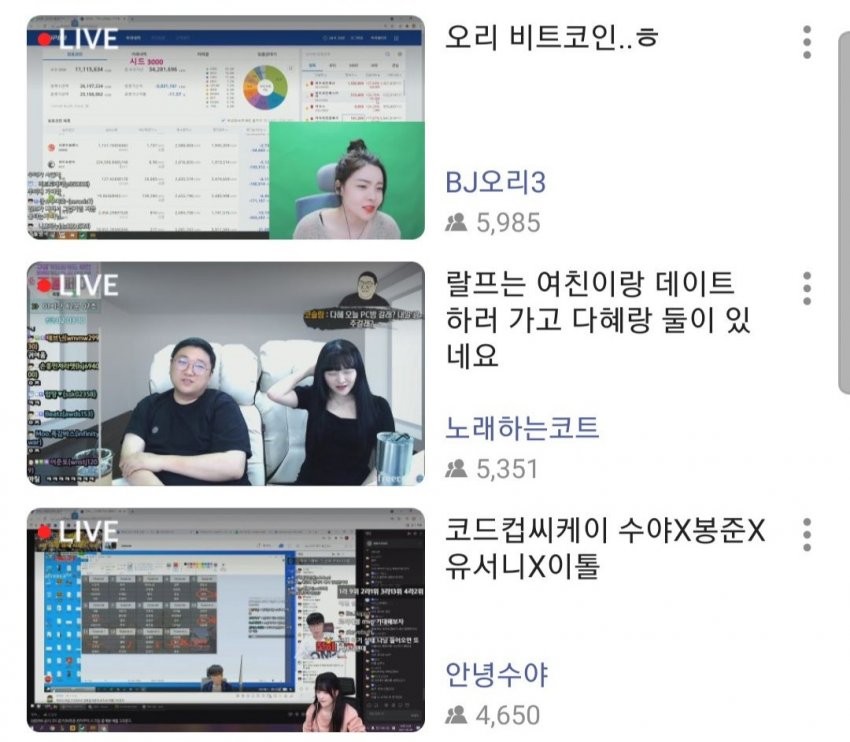Open 노래하는코트 channel name

[522, 428]
